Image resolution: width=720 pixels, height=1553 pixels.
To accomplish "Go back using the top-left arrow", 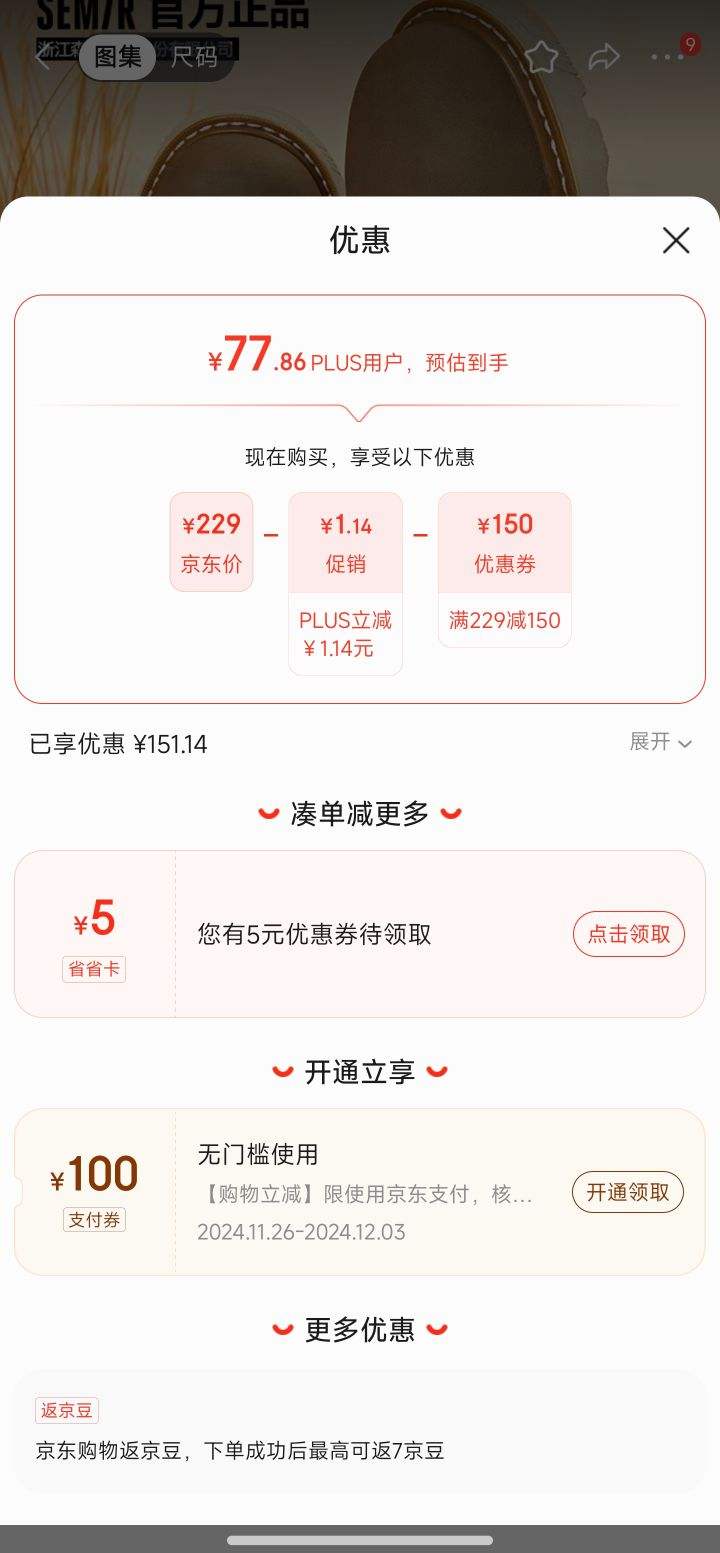I will point(44,57).
